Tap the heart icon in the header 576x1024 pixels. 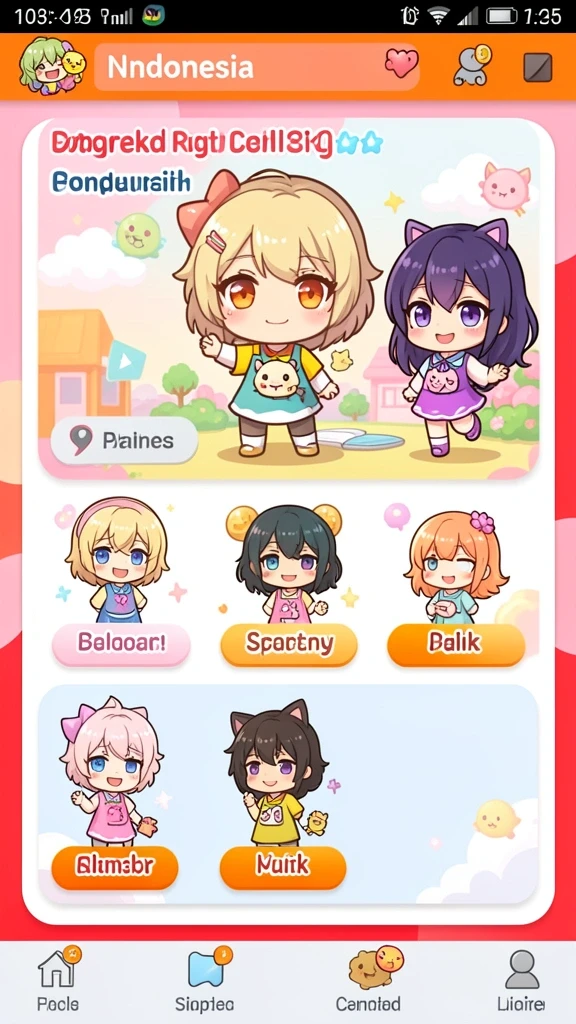401,65
